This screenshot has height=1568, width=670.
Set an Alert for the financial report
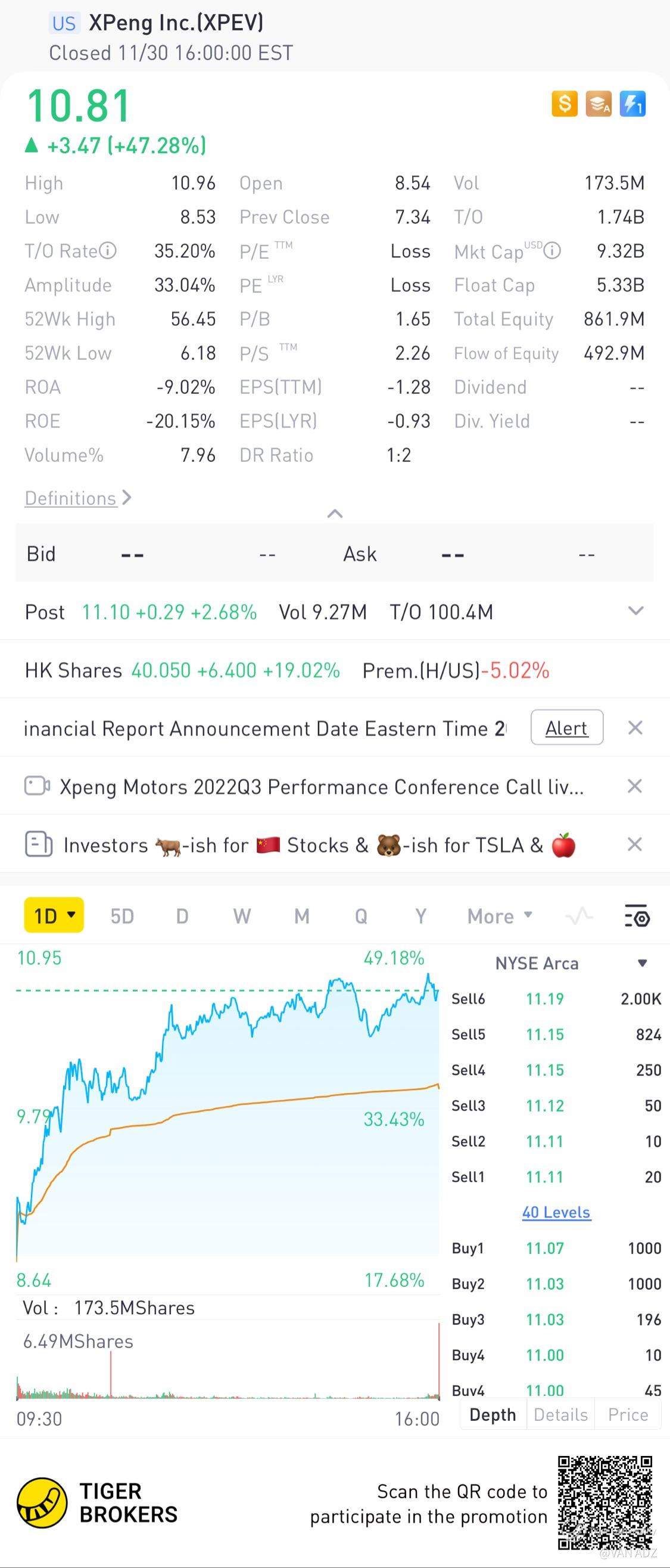[x=566, y=728]
